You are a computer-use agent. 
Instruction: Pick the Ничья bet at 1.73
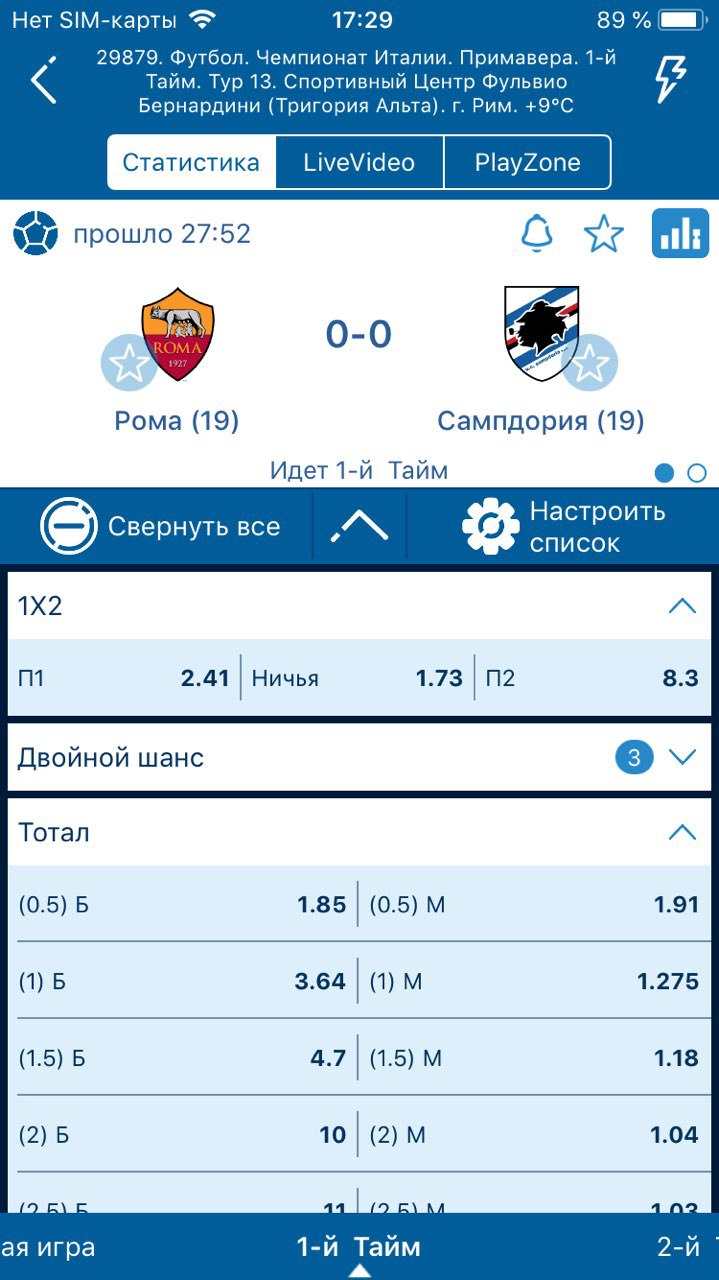click(357, 679)
